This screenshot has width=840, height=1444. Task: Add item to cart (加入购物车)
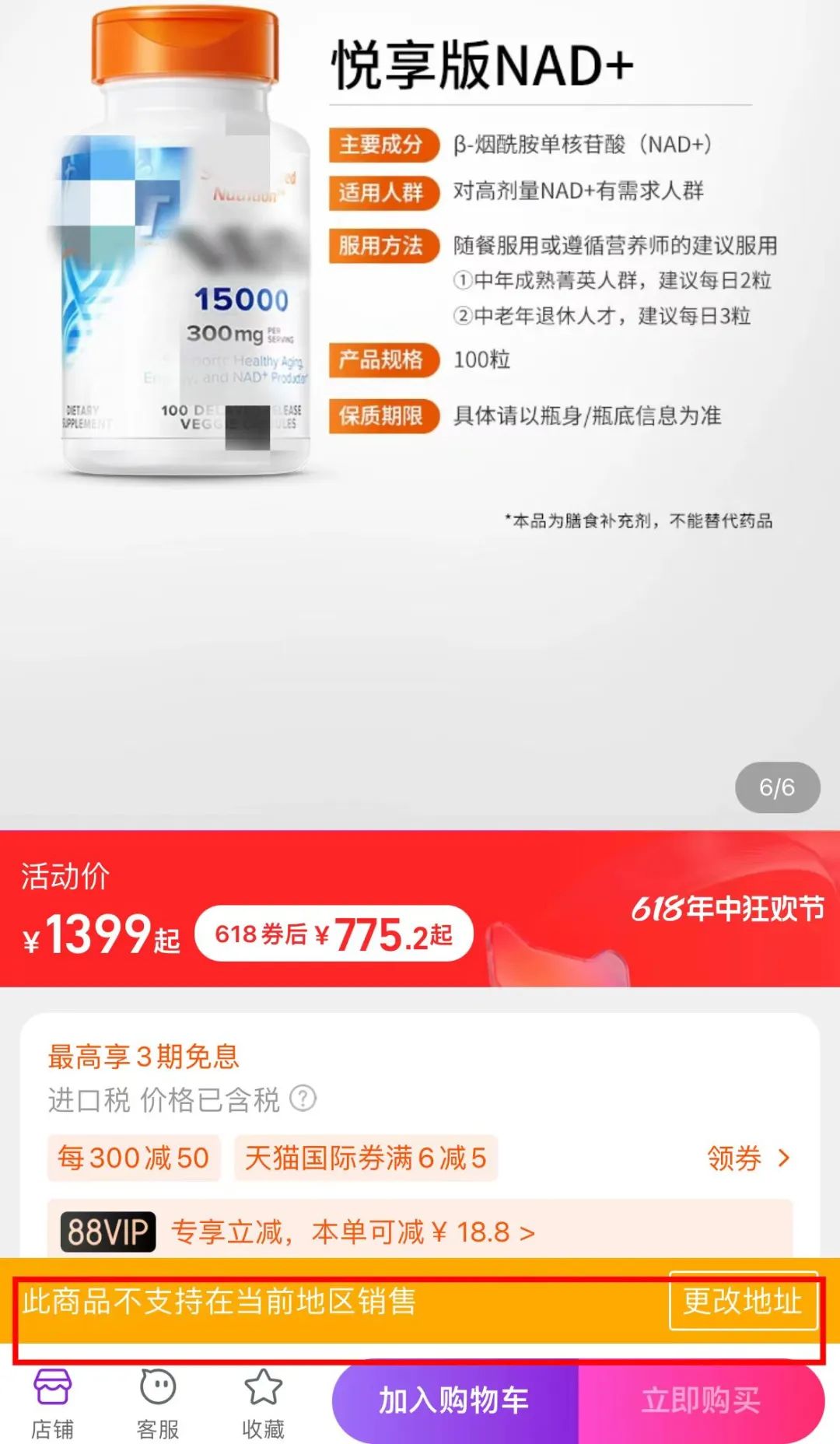[x=455, y=1401]
